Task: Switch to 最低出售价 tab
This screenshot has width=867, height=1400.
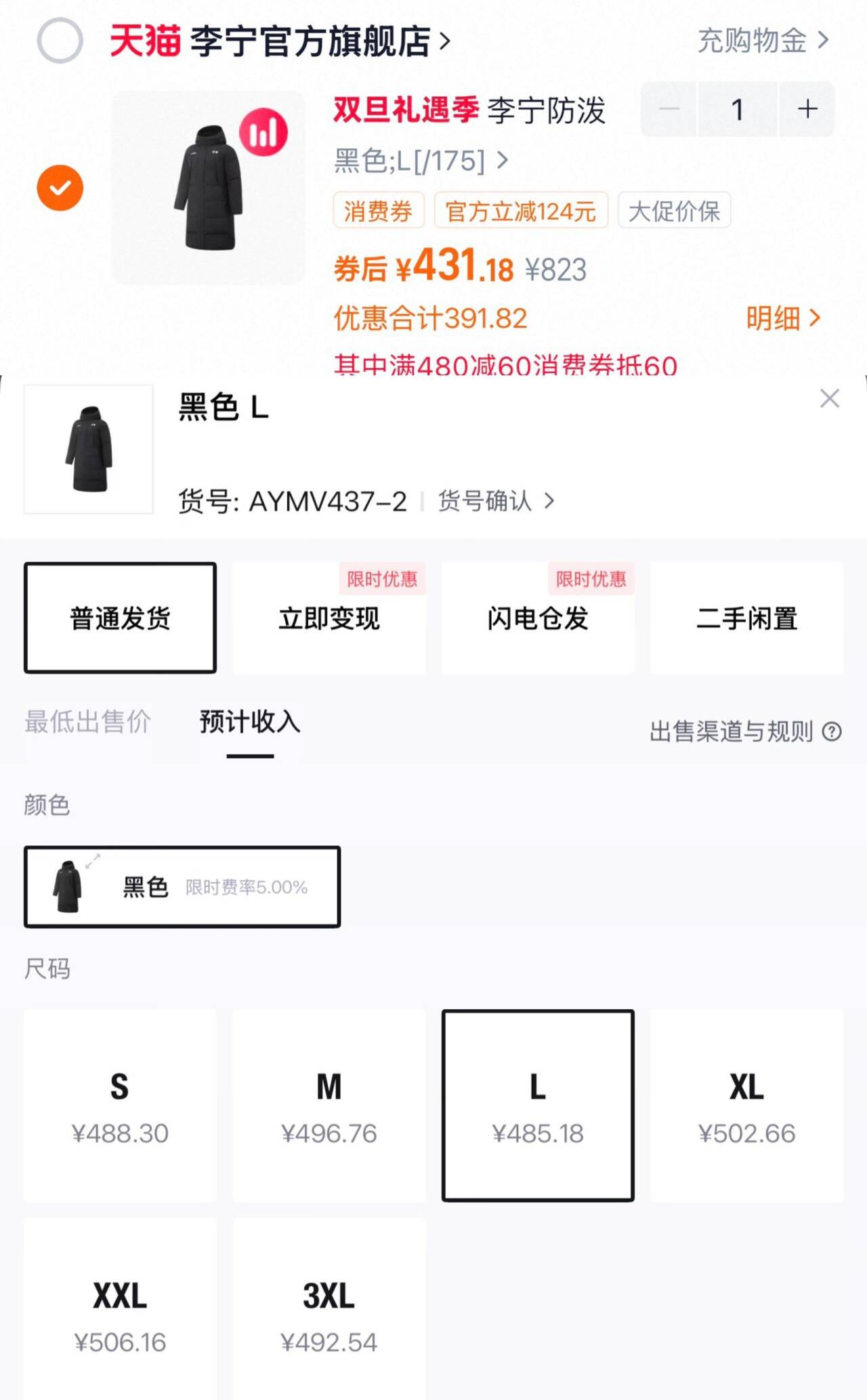Action: [x=87, y=722]
